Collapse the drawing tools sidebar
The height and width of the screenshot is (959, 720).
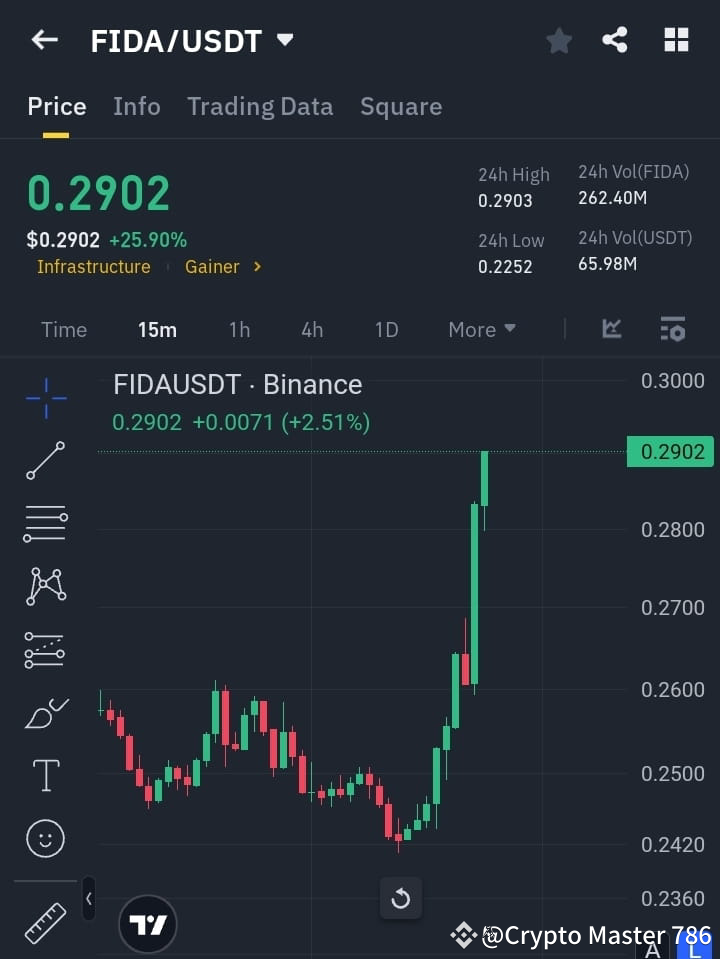[x=88, y=899]
